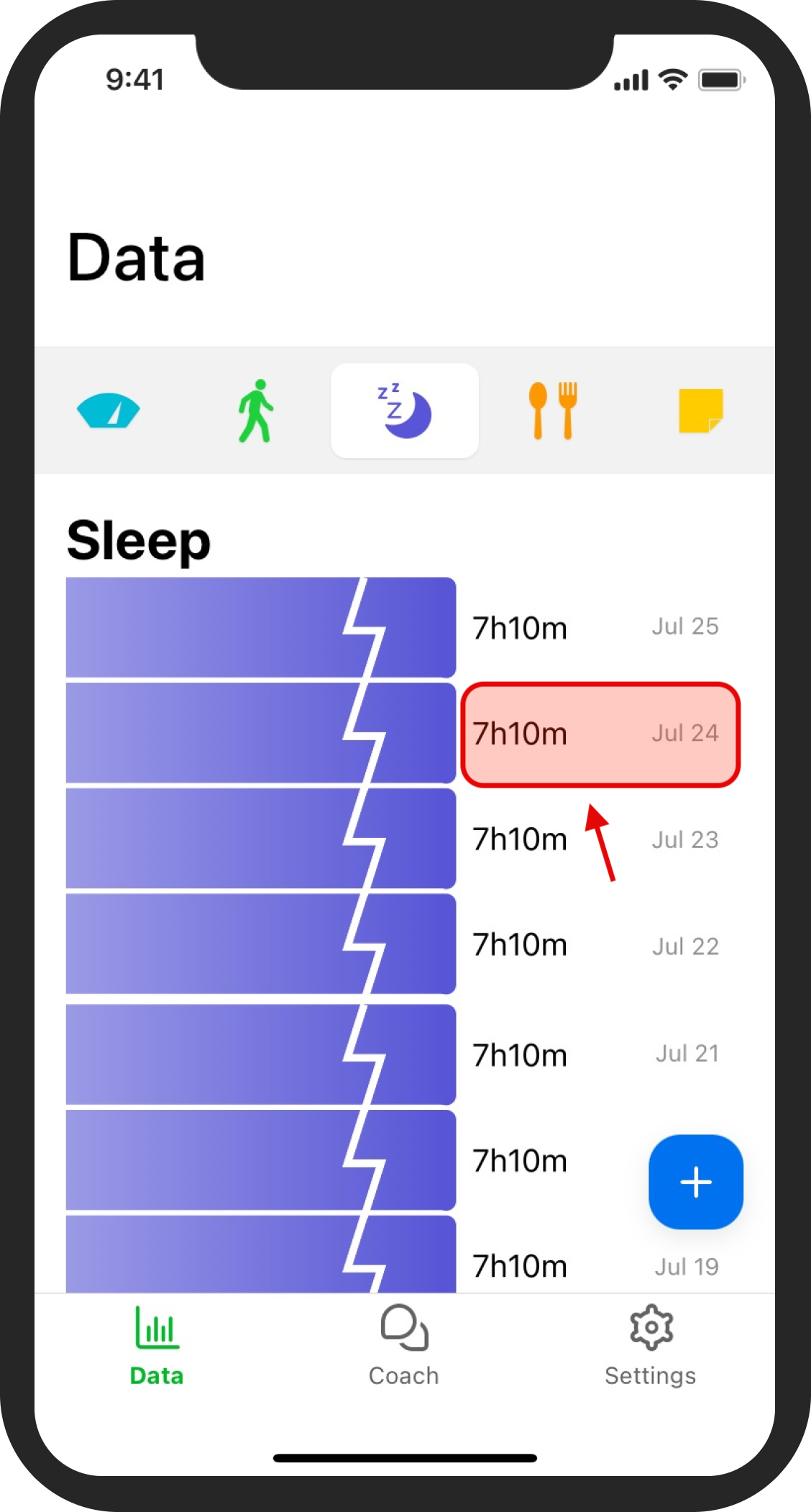The height and width of the screenshot is (1512, 811).
Task: Open the nutrition cutlery icon
Action: (552, 409)
